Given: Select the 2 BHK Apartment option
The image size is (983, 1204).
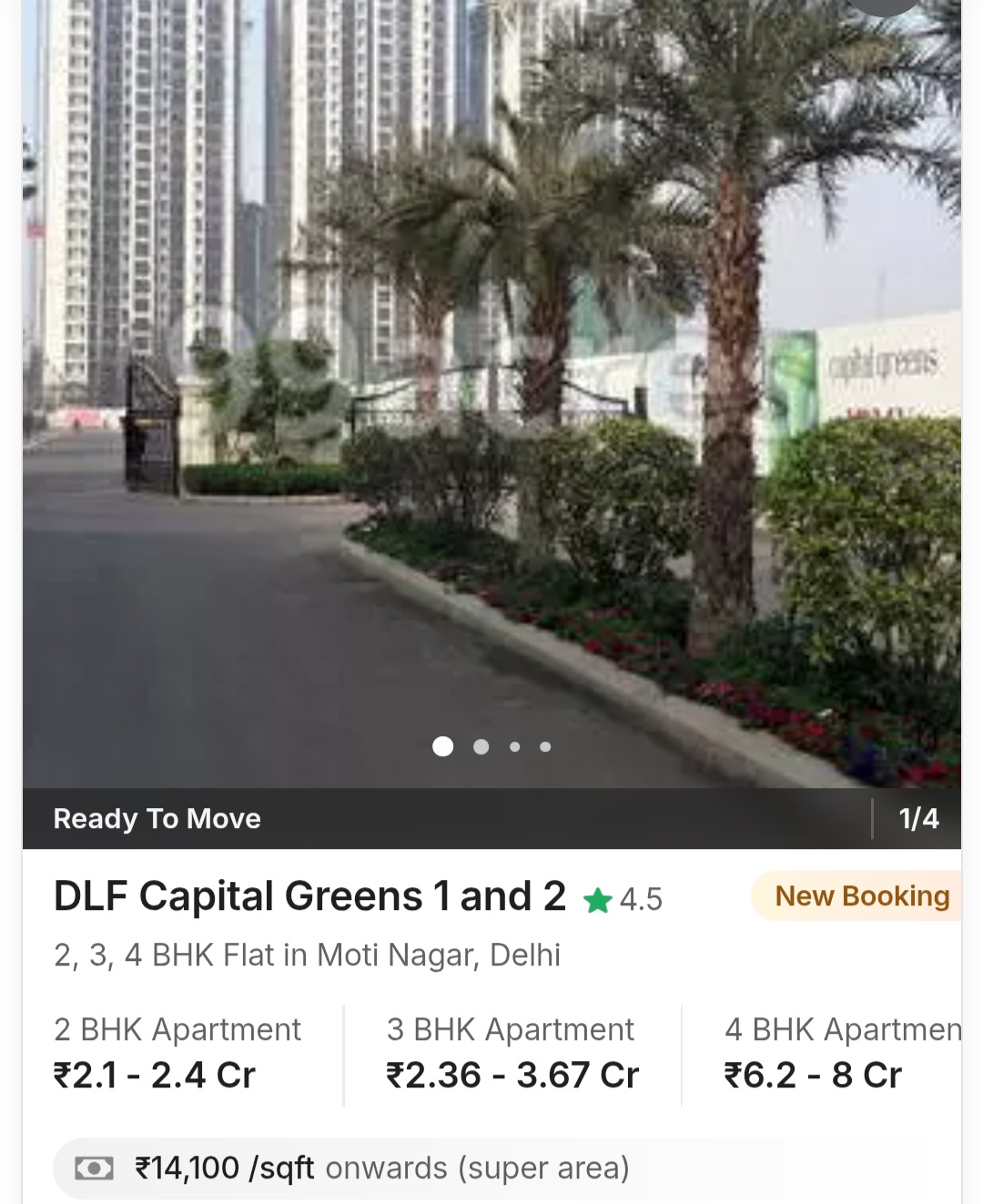Looking at the screenshot, I should pyautogui.click(x=176, y=1053).
